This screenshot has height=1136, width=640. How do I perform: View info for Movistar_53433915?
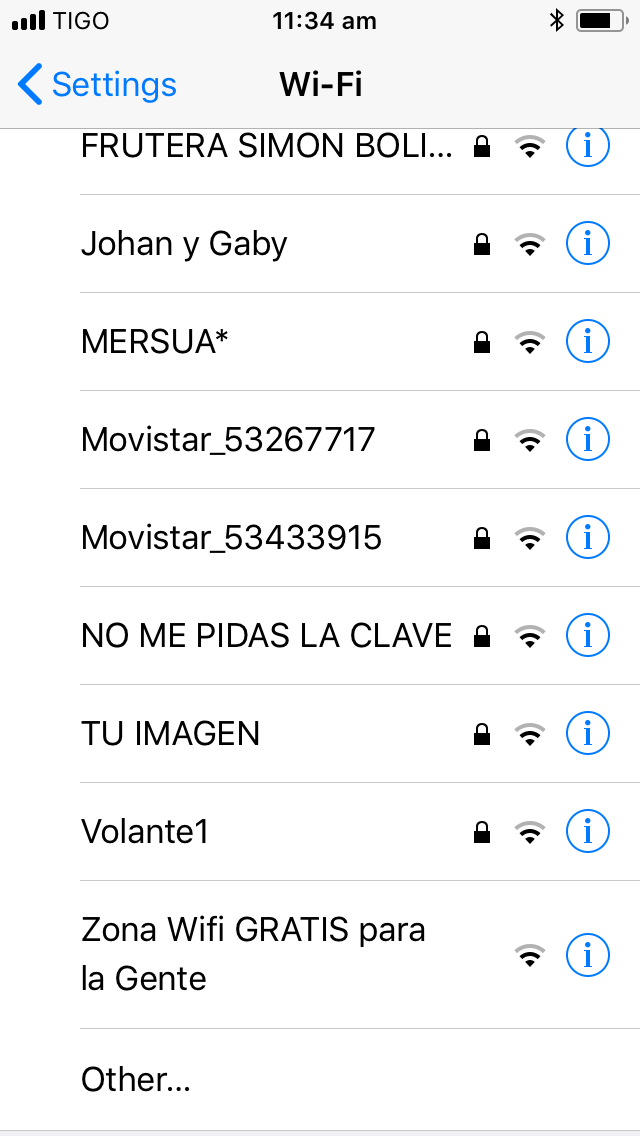tap(588, 538)
